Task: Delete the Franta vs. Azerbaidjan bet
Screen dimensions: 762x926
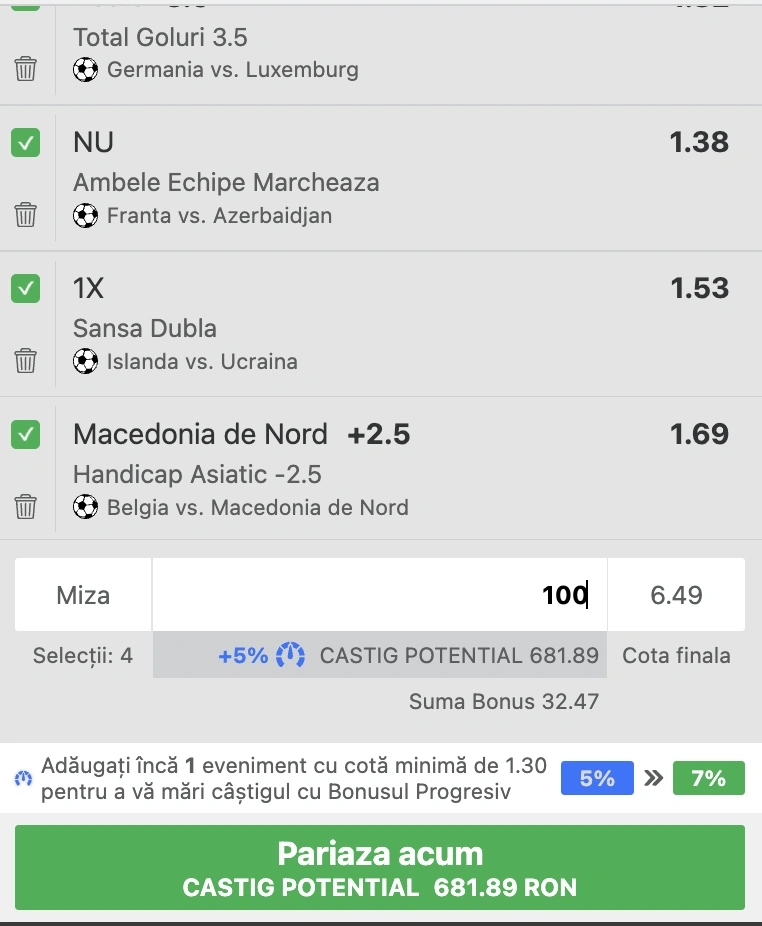Action: click(25, 214)
